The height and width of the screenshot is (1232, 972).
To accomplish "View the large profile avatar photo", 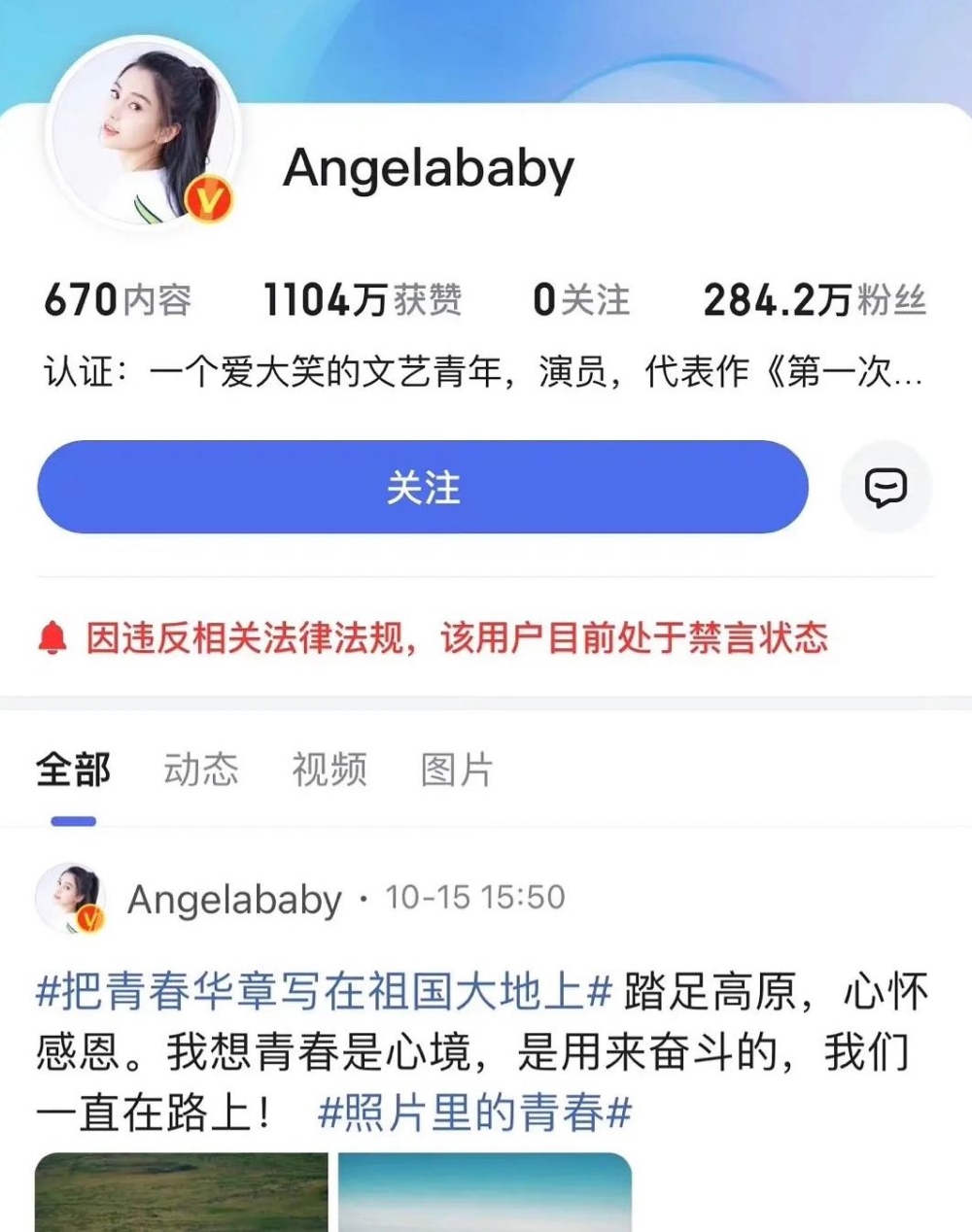I will (142, 133).
